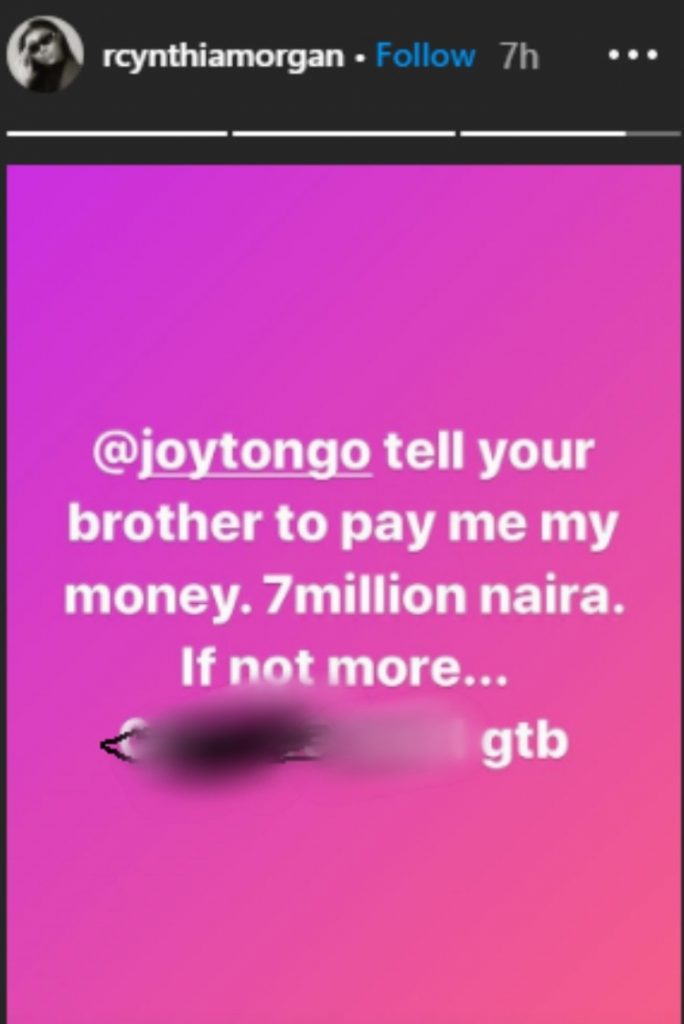
Task: Follow rcynthiamorgan
Action: click(x=427, y=57)
